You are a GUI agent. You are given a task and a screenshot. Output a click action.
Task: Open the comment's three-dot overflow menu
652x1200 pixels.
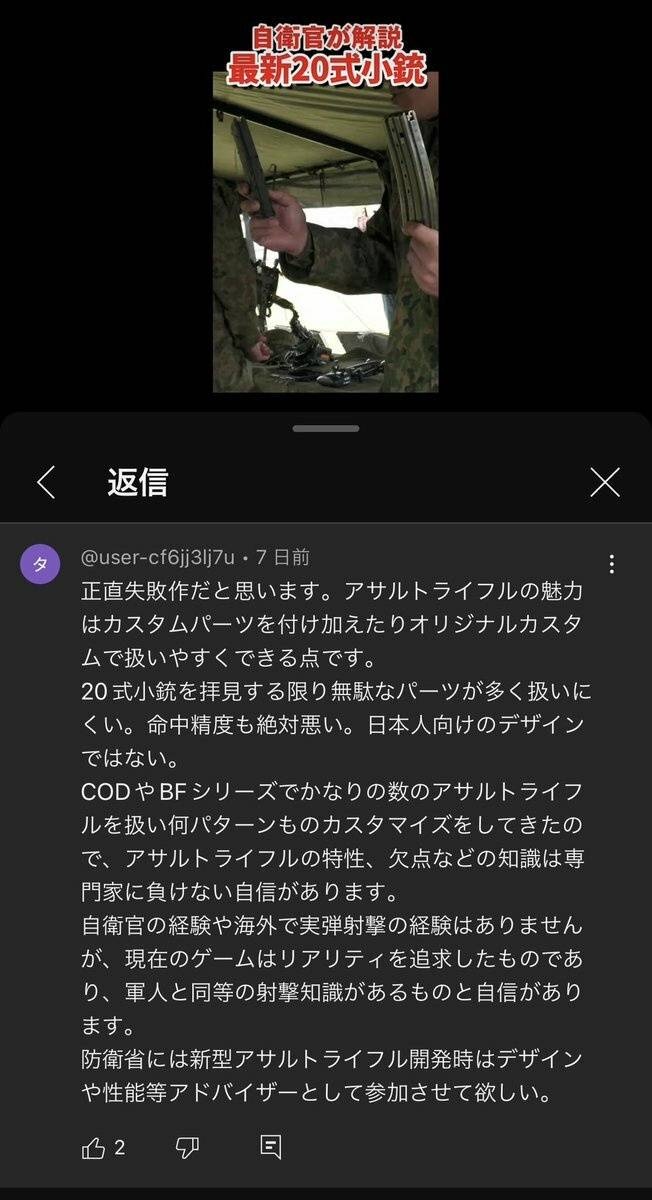pyautogui.click(x=611, y=564)
